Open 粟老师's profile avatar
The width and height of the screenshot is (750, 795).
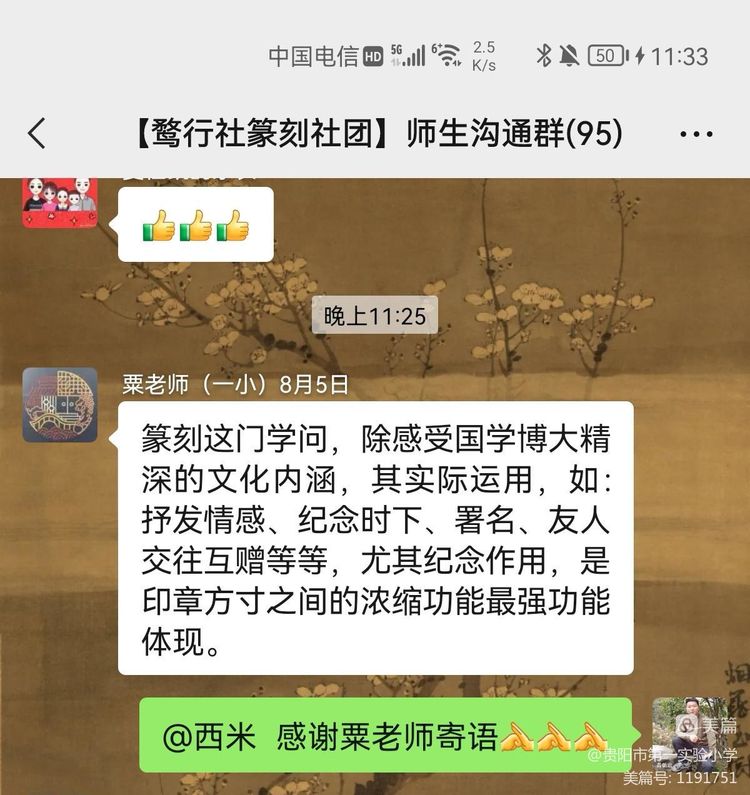pos(60,405)
